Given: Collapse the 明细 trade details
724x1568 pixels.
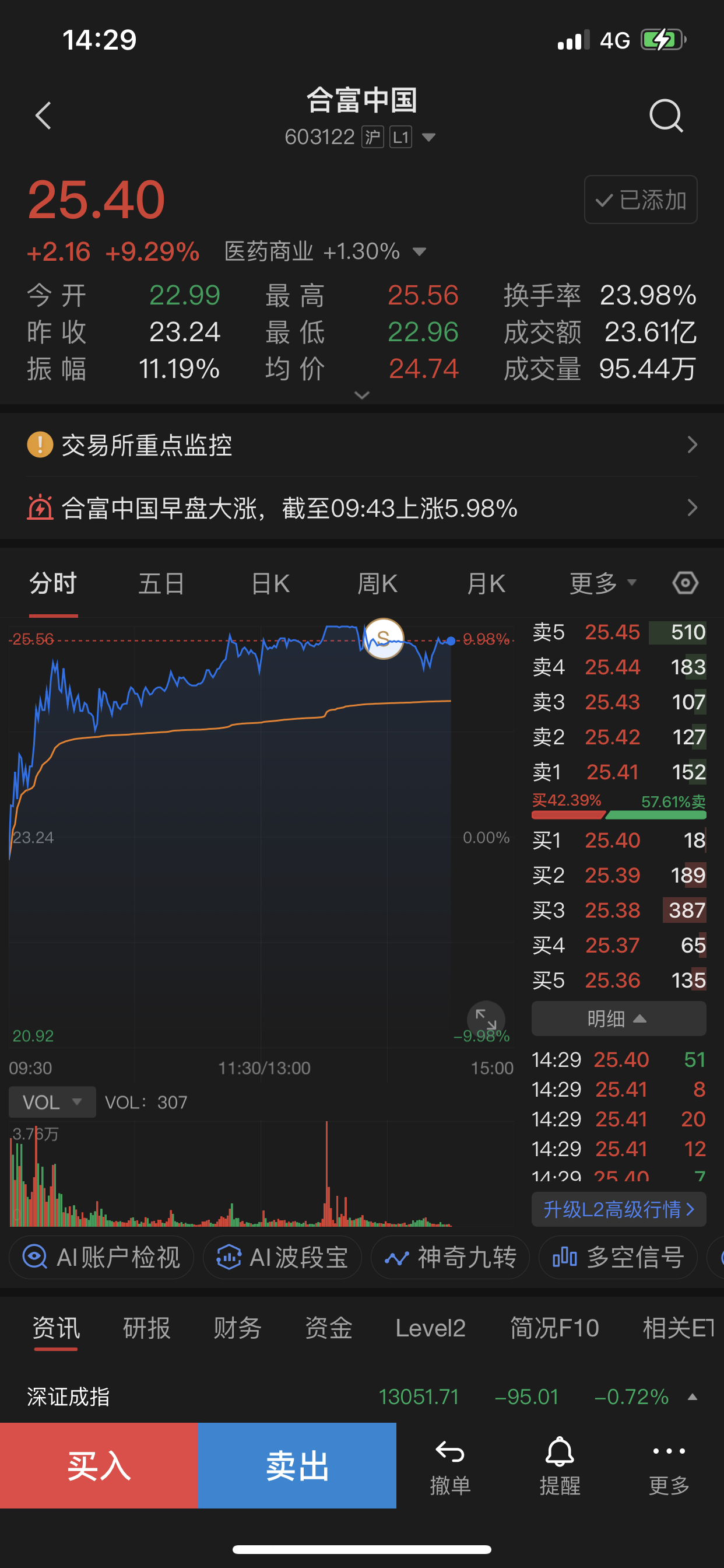Looking at the screenshot, I should [x=618, y=1019].
